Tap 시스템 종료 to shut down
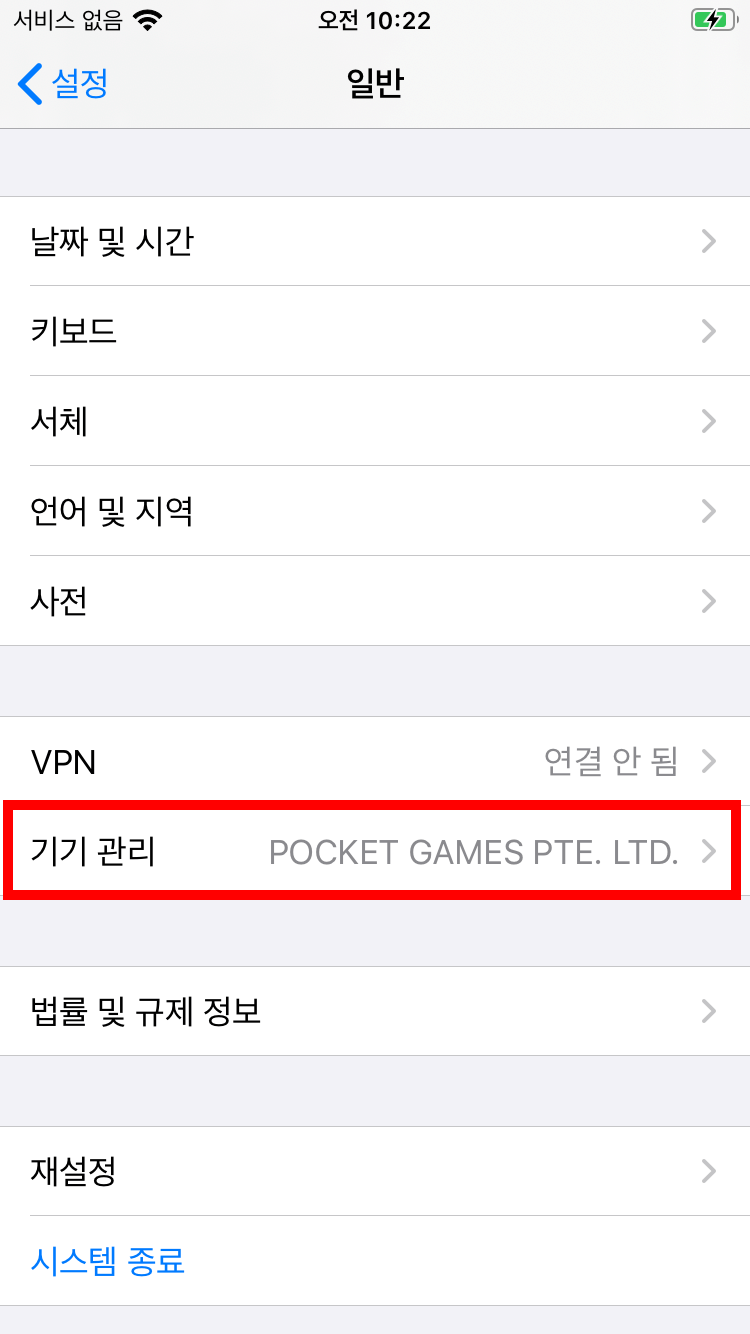This screenshot has height=1334, width=750. pos(108,1261)
